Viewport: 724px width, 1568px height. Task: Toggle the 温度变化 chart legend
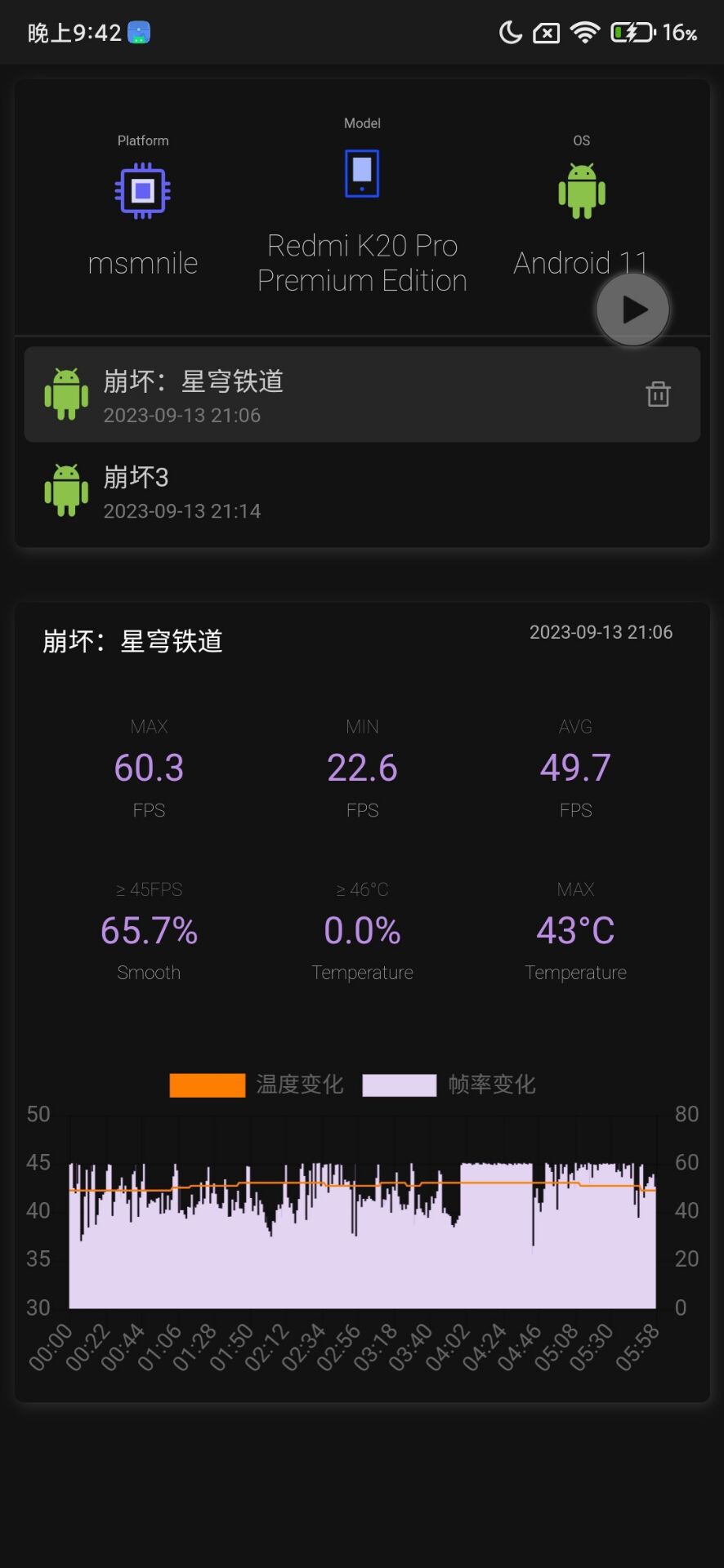257,1085
